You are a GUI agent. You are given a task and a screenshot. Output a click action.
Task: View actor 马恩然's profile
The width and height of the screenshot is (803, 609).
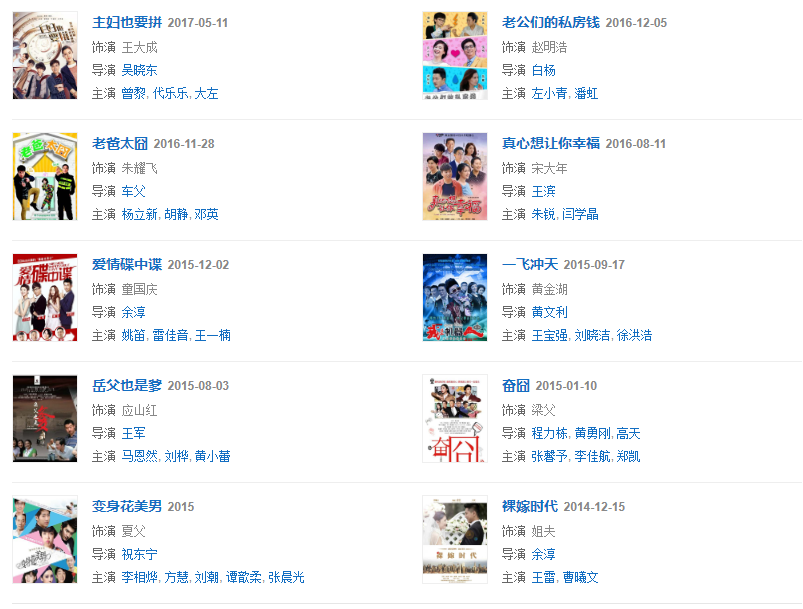tap(139, 456)
